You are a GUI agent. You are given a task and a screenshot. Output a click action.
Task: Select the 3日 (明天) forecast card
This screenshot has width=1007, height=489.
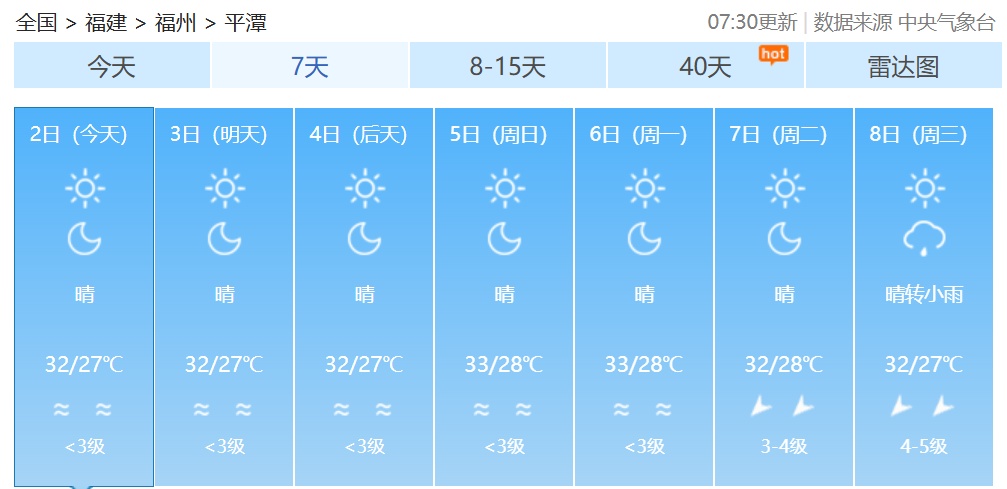click(x=224, y=295)
